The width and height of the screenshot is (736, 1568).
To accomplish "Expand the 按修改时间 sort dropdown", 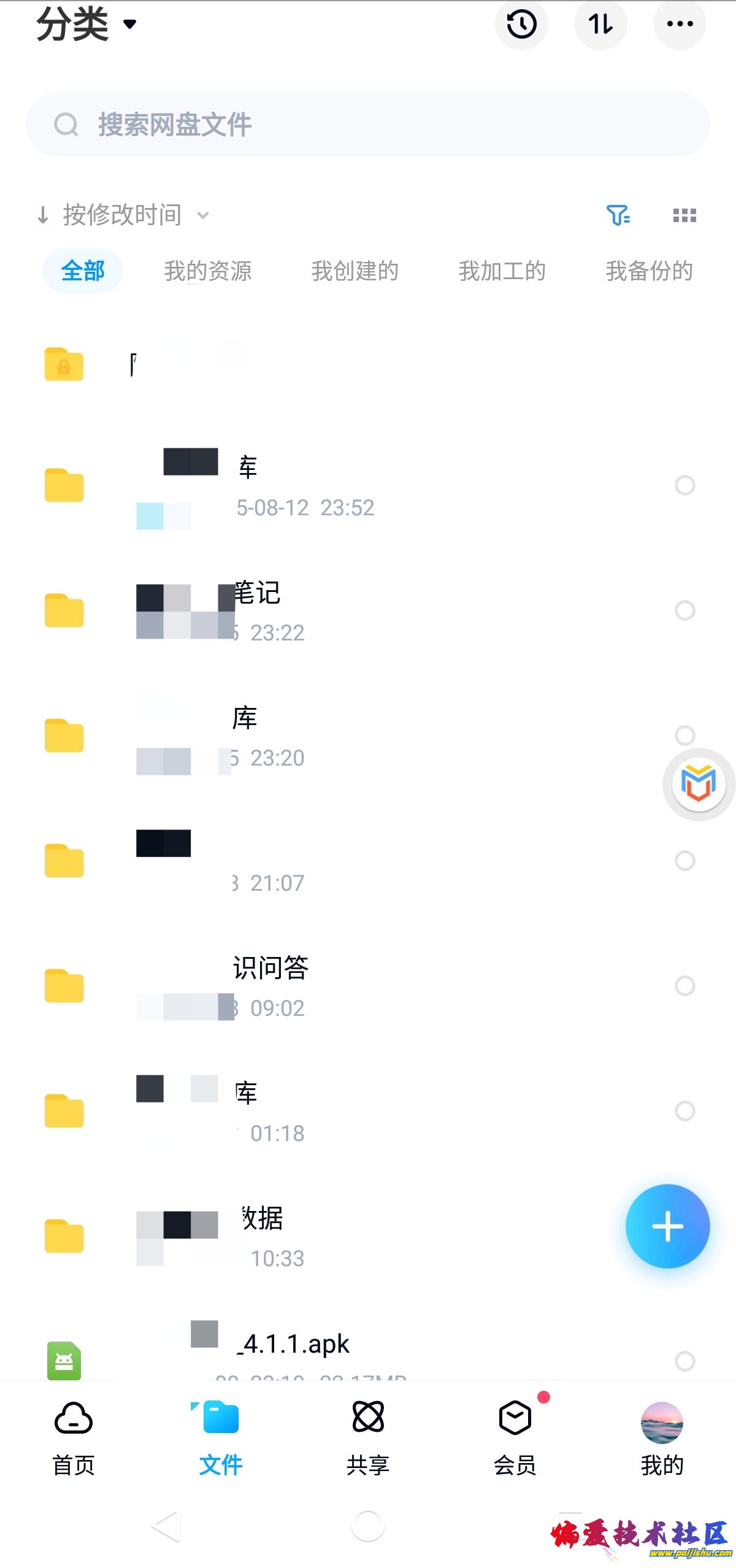I will (x=123, y=215).
